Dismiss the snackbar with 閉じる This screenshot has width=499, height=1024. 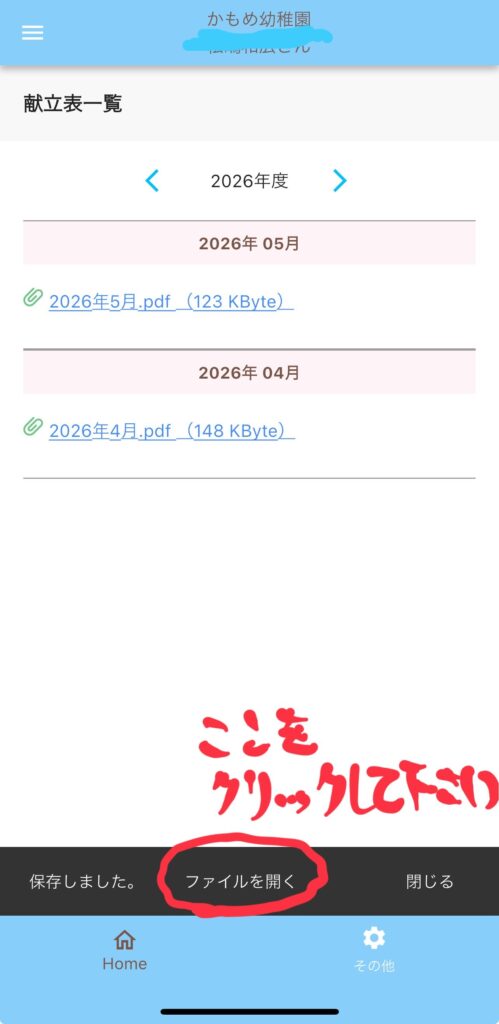coord(430,882)
